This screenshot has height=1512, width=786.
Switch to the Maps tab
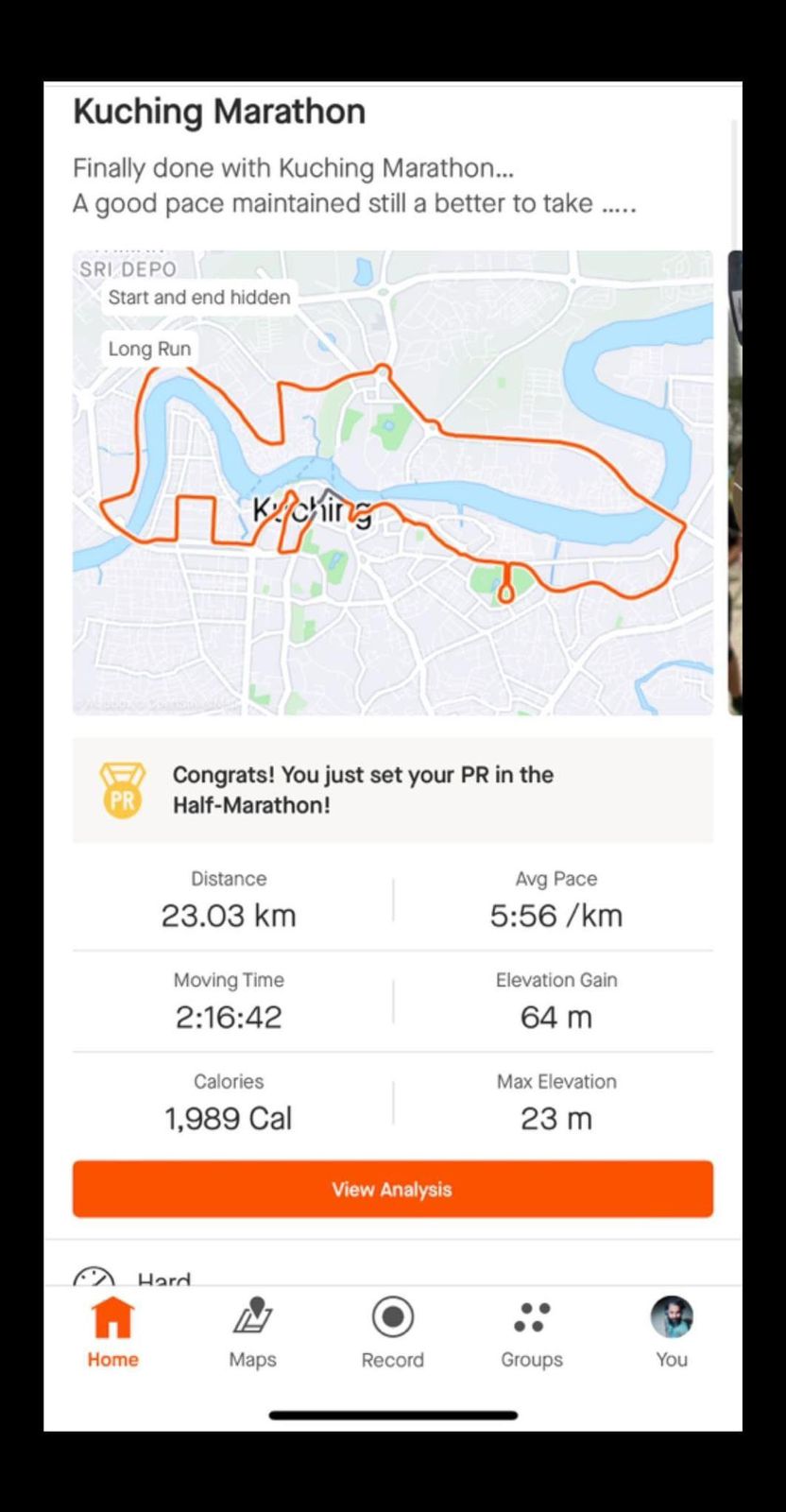[x=252, y=1332]
